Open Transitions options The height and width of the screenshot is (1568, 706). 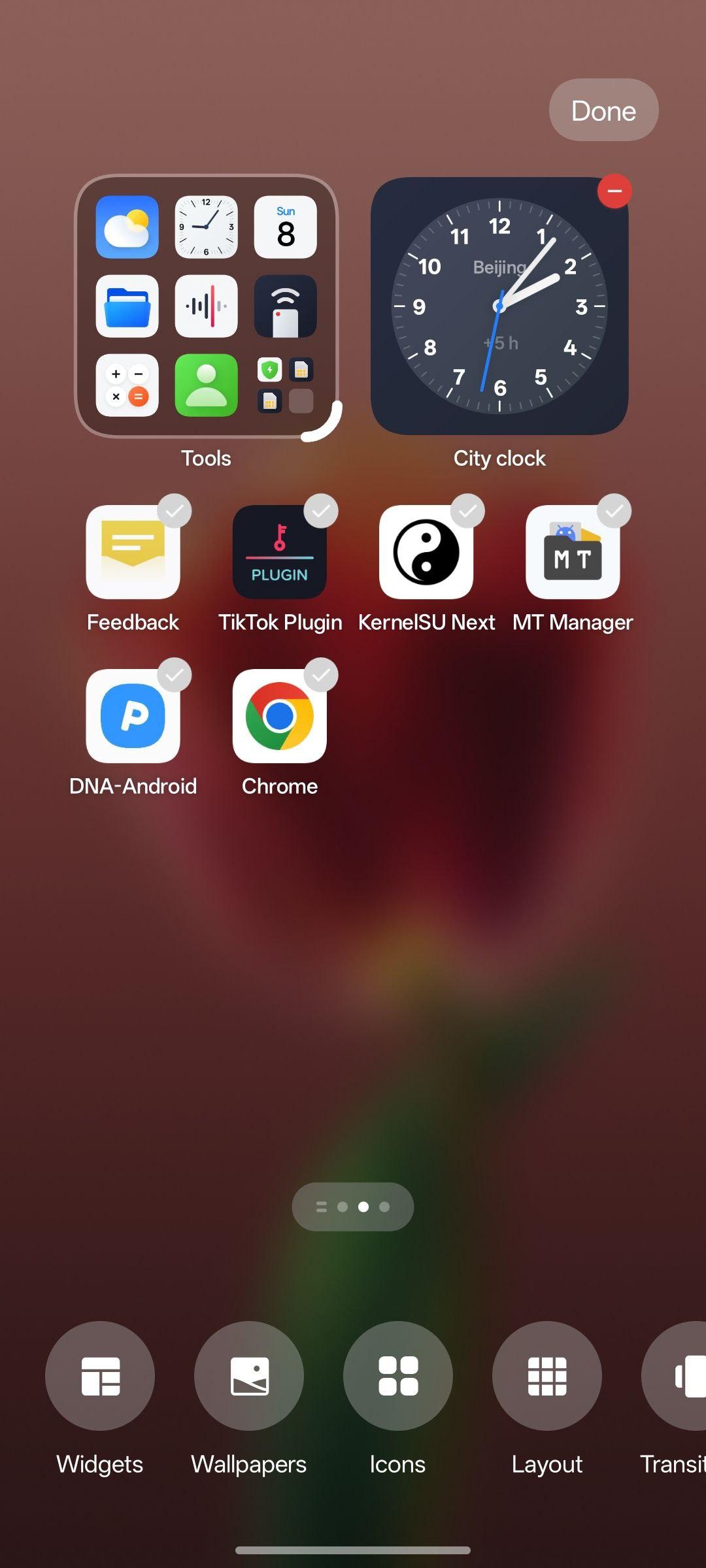point(674,1376)
